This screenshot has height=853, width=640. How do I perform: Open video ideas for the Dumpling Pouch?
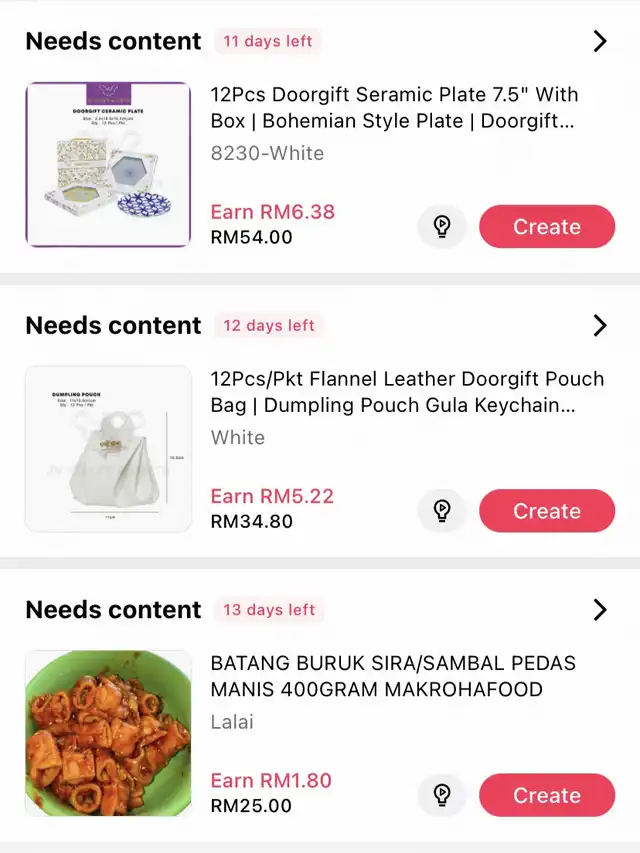tap(442, 511)
